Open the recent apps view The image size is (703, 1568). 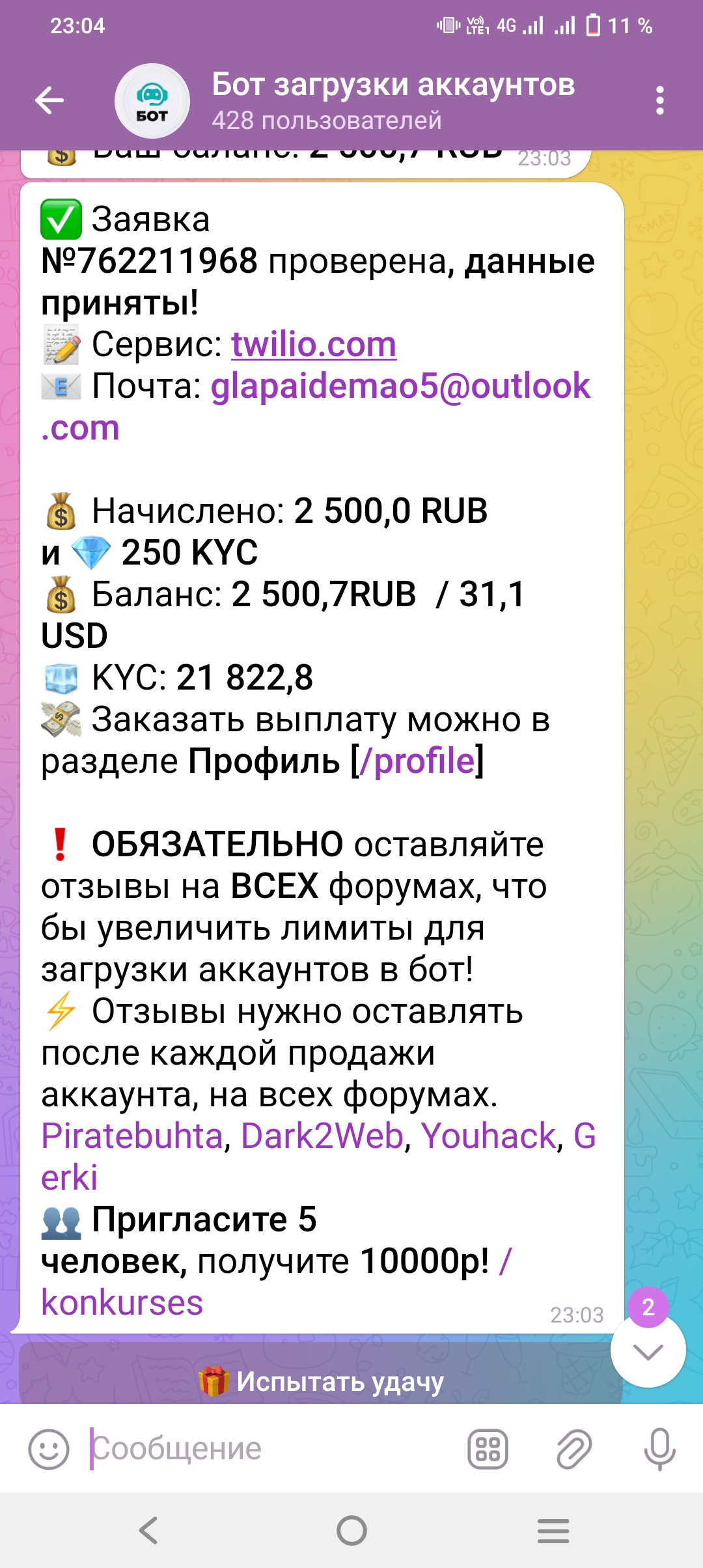pyautogui.click(x=553, y=1530)
